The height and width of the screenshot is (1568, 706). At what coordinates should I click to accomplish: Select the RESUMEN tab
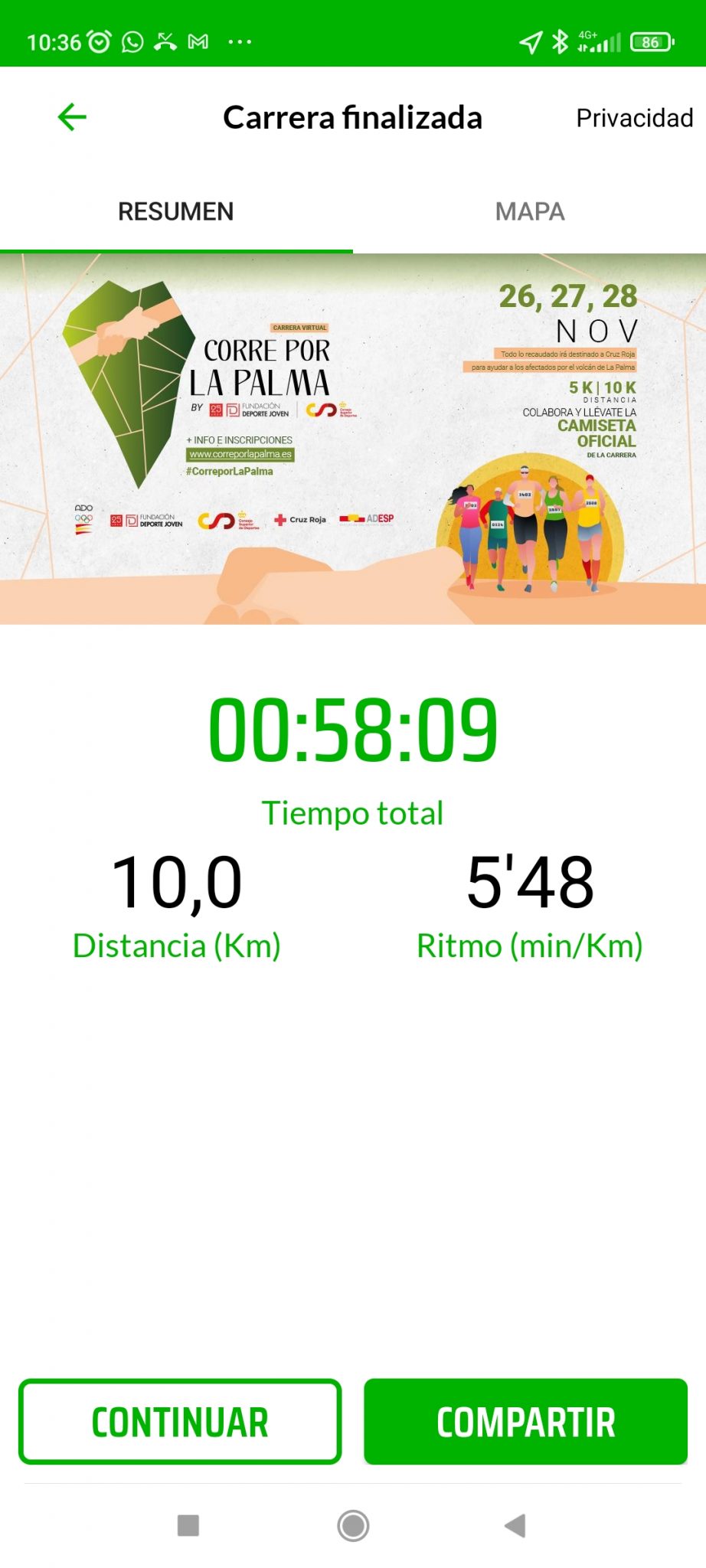[x=176, y=211]
